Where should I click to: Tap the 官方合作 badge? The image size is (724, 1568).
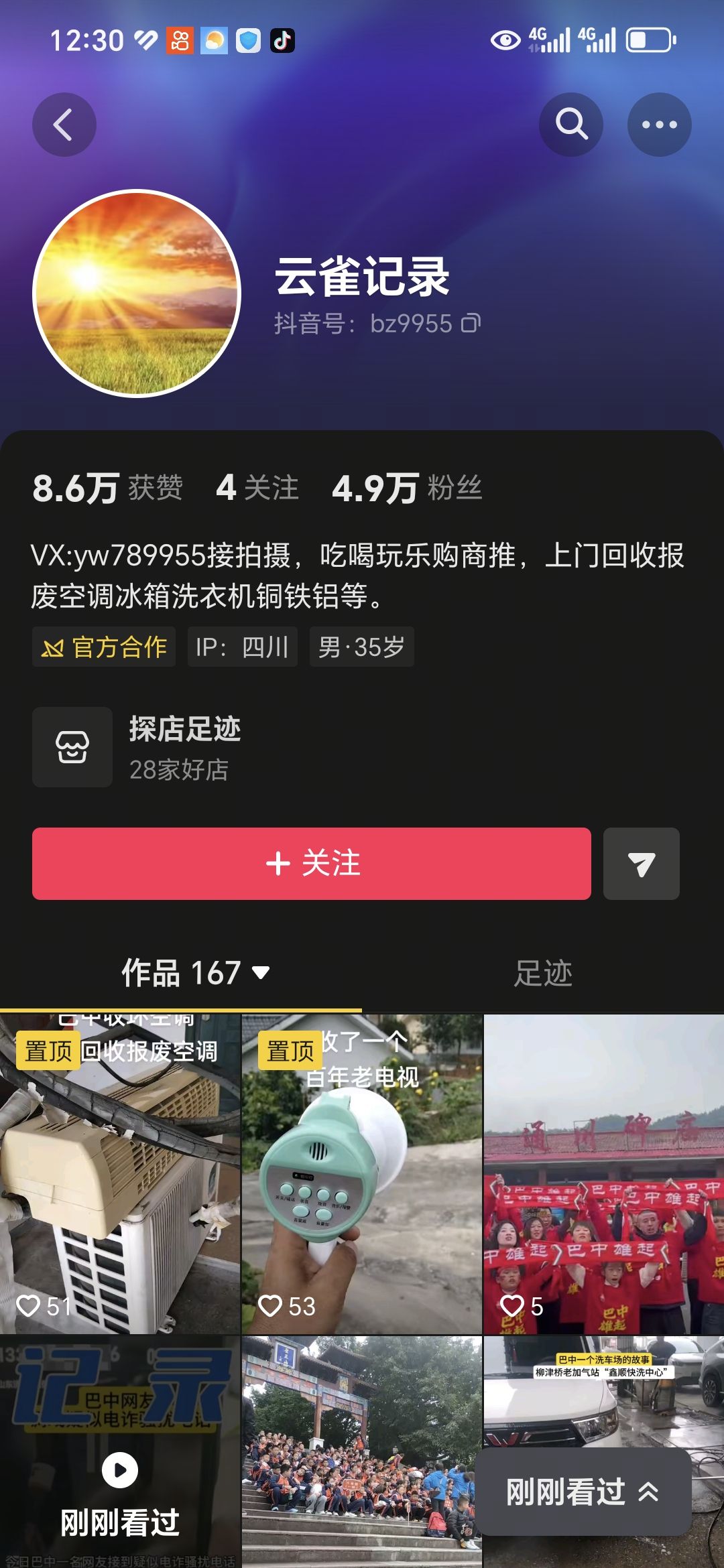[x=104, y=647]
